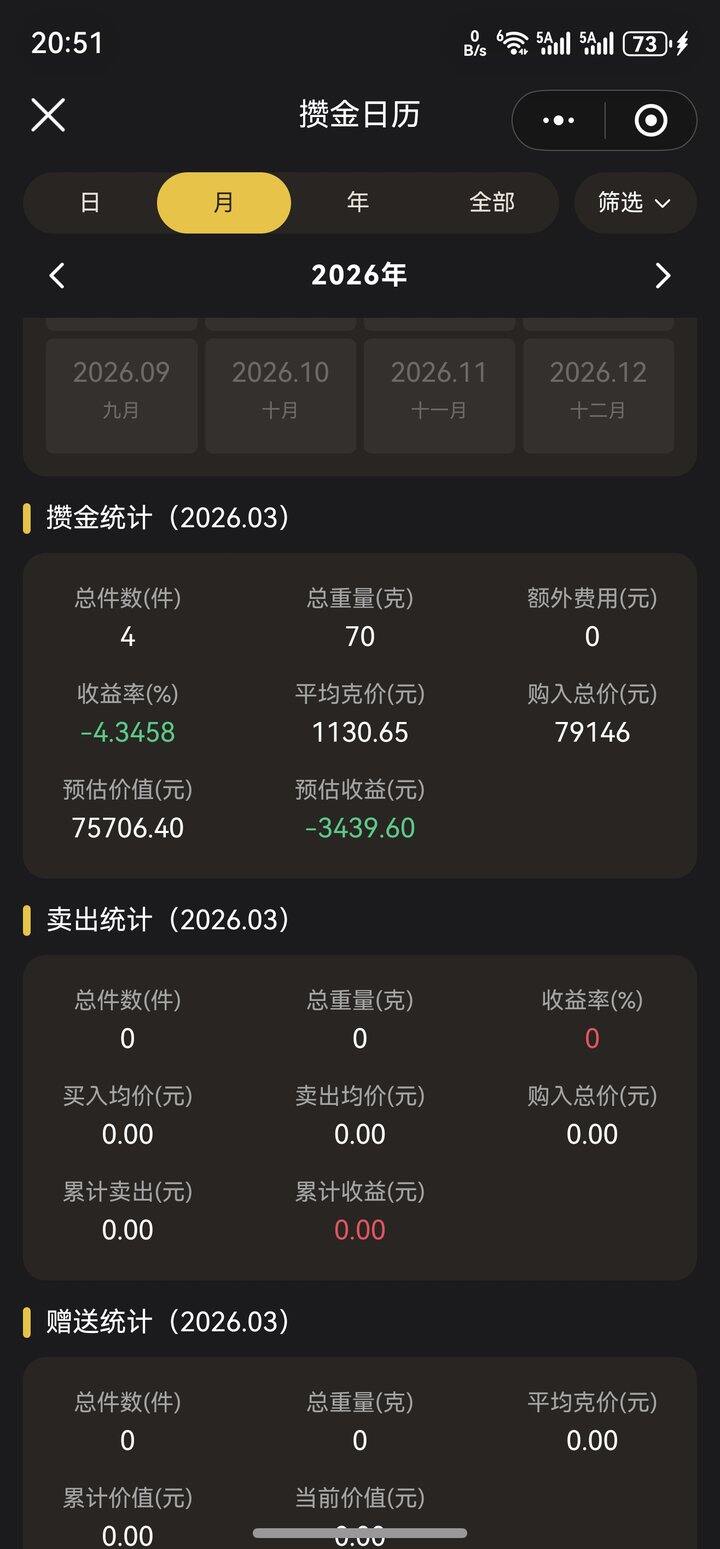Close the 攒金日历 page with X
This screenshot has height=1549, width=720.
tap(47, 115)
